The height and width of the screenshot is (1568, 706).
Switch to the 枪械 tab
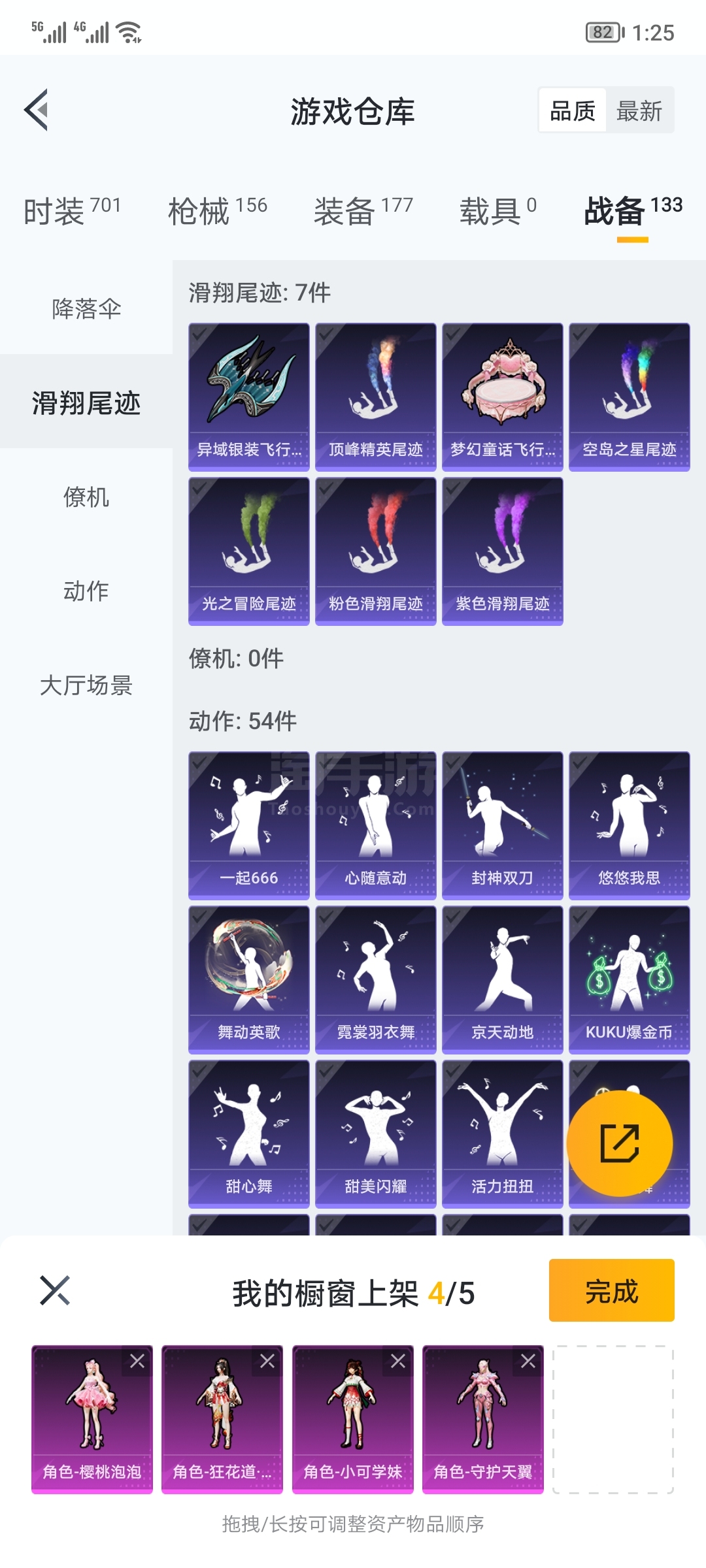(217, 210)
